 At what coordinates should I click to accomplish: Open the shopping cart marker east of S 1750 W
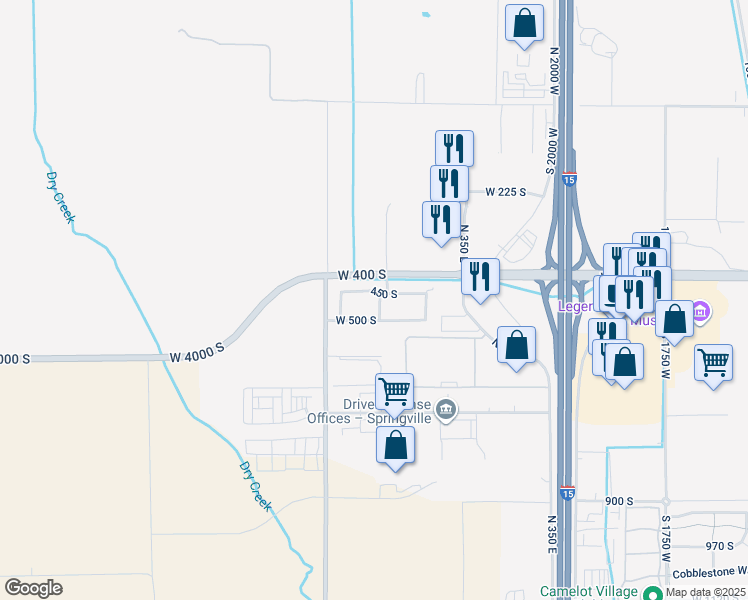click(713, 363)
